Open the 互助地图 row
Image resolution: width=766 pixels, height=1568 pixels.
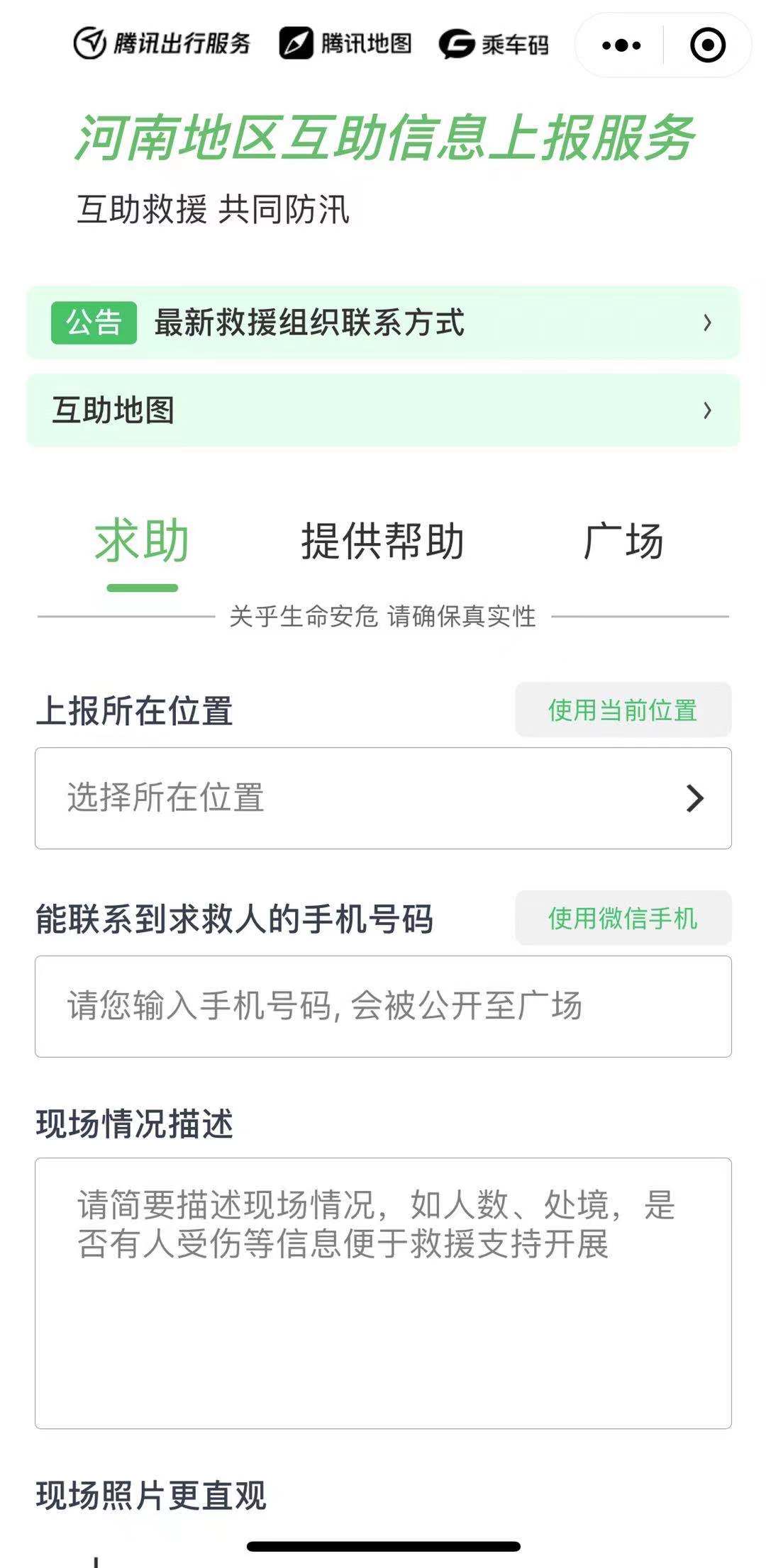pos(383,410)
